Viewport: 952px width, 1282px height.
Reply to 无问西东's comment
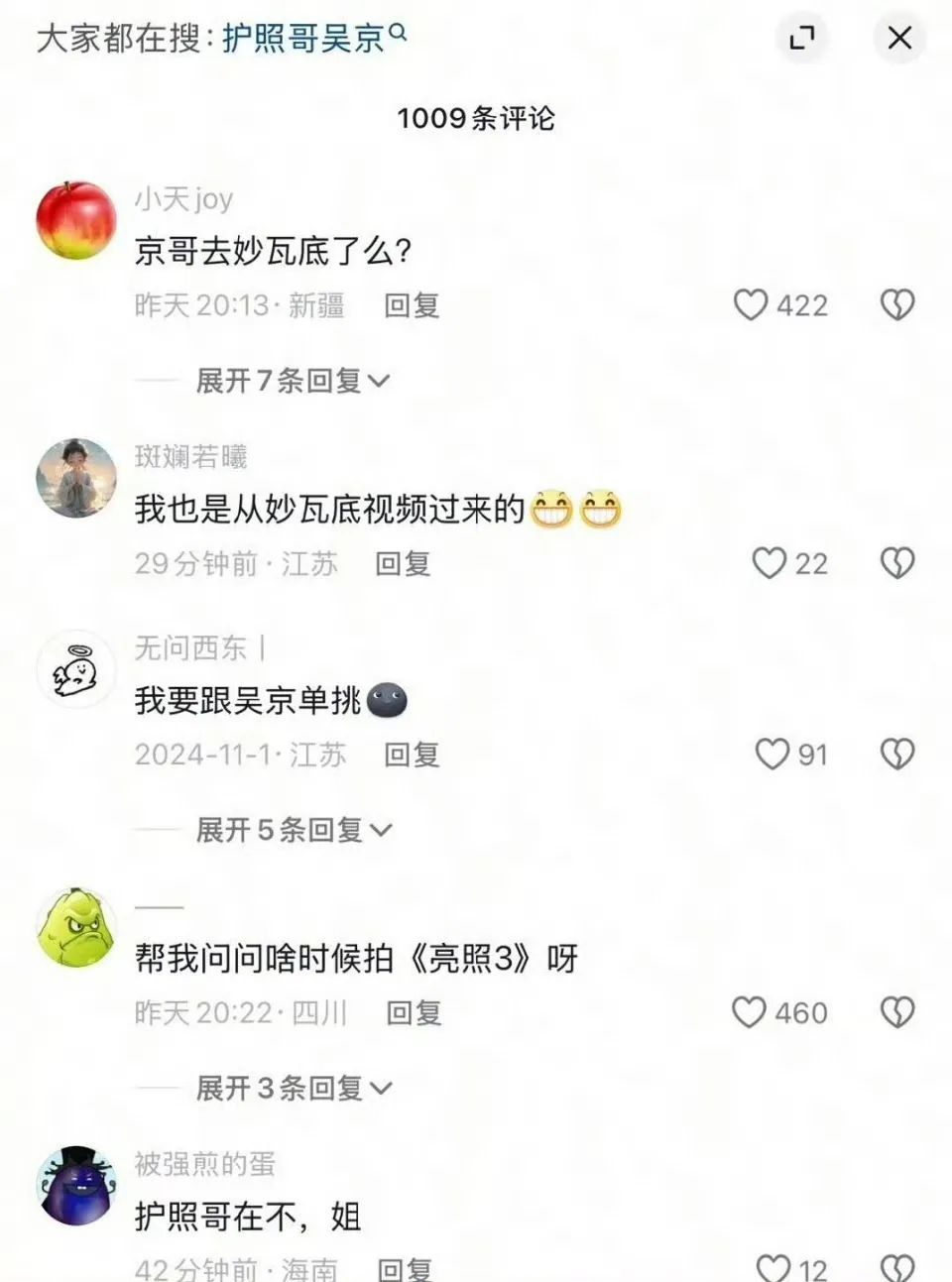[x=412, y=756]
